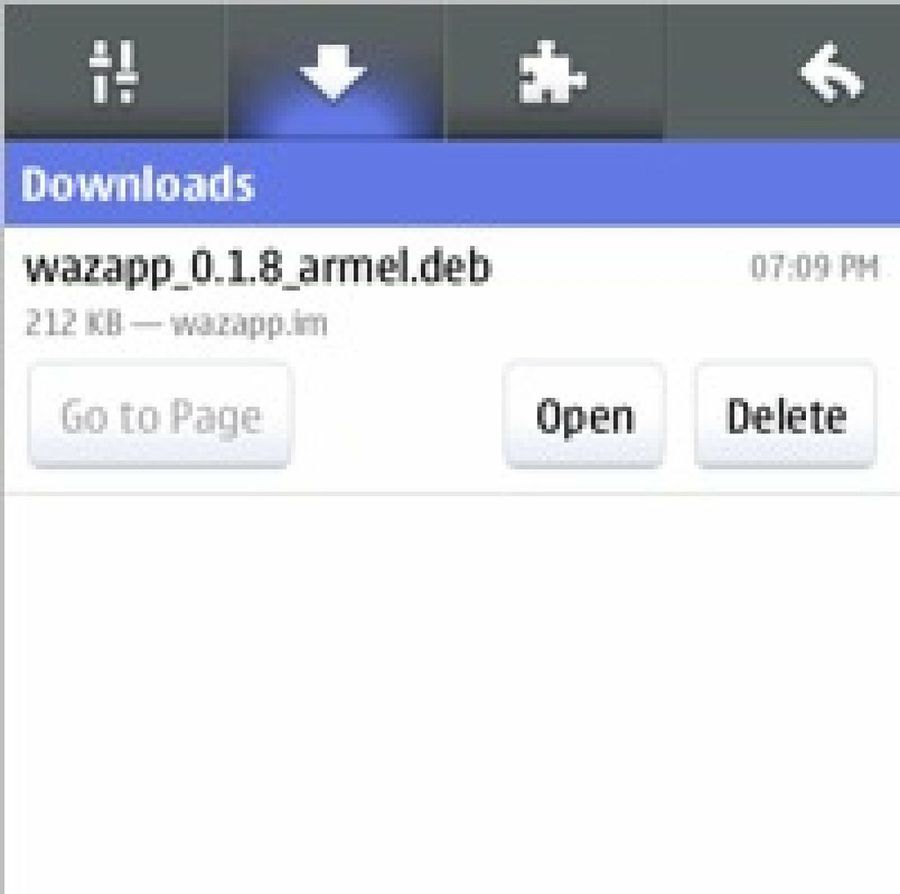The height and width of the screenshot is (894, 900).
Task: Switch to the Downloads arrow tab
Action: tap(334, 73)
